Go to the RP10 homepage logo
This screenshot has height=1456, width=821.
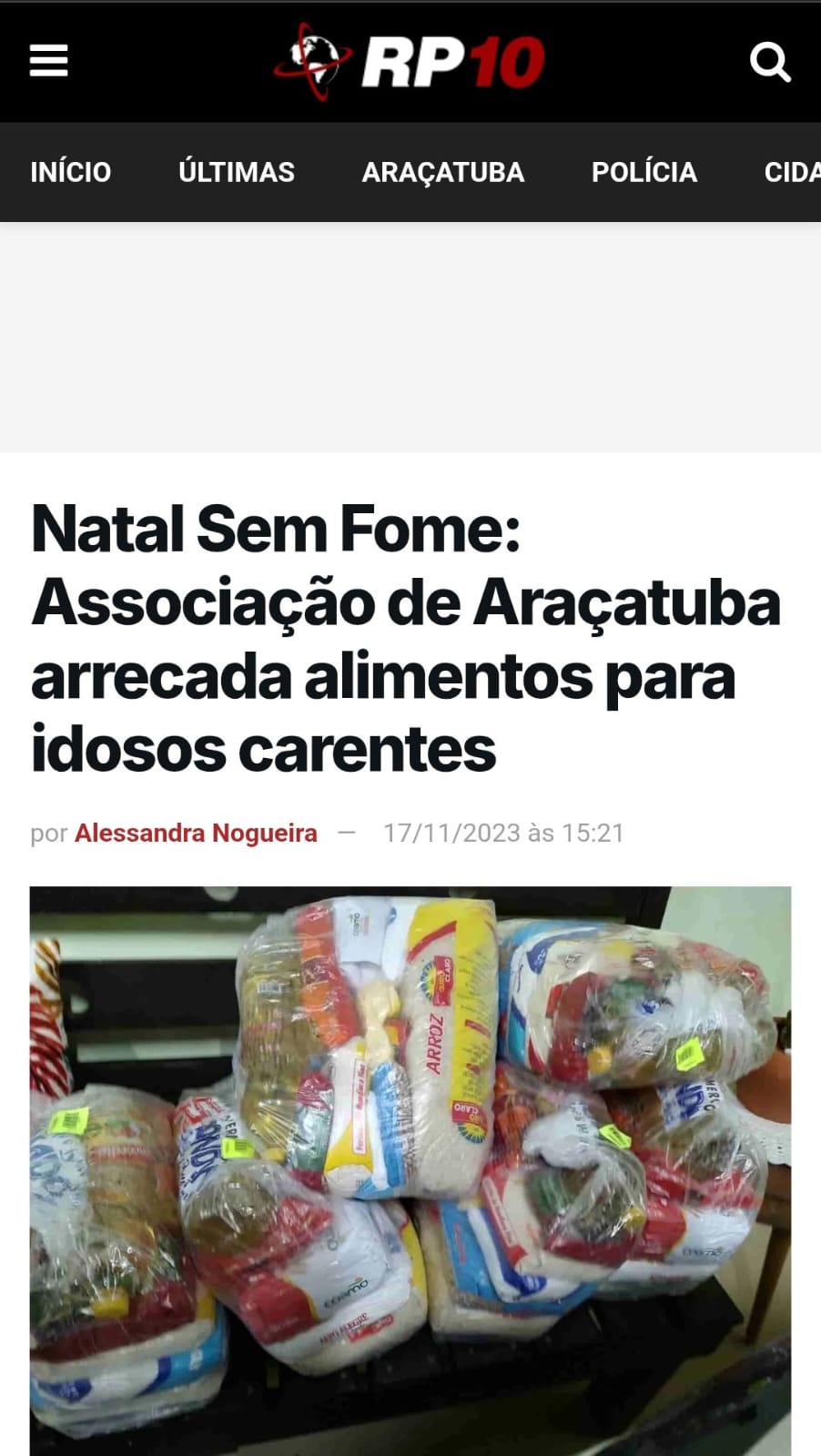[410, 62]
